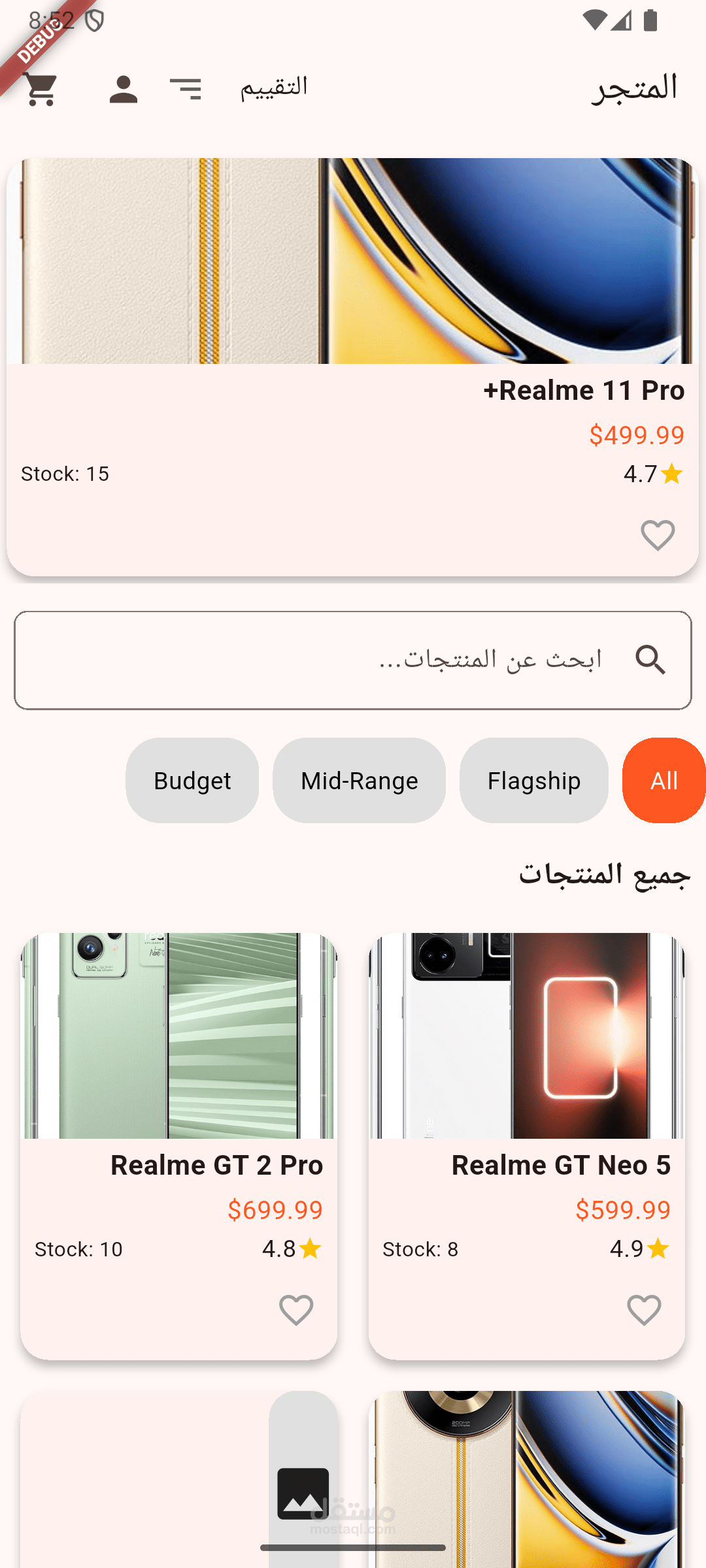
Task: Filter by Flagship phones
Action: tap(533, 780)
